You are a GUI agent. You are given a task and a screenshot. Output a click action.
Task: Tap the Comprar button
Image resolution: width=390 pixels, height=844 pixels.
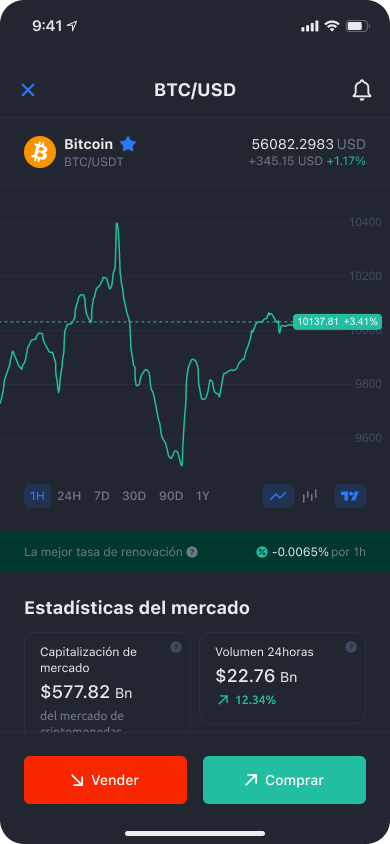pyautogui.click(x=284, y=780)
